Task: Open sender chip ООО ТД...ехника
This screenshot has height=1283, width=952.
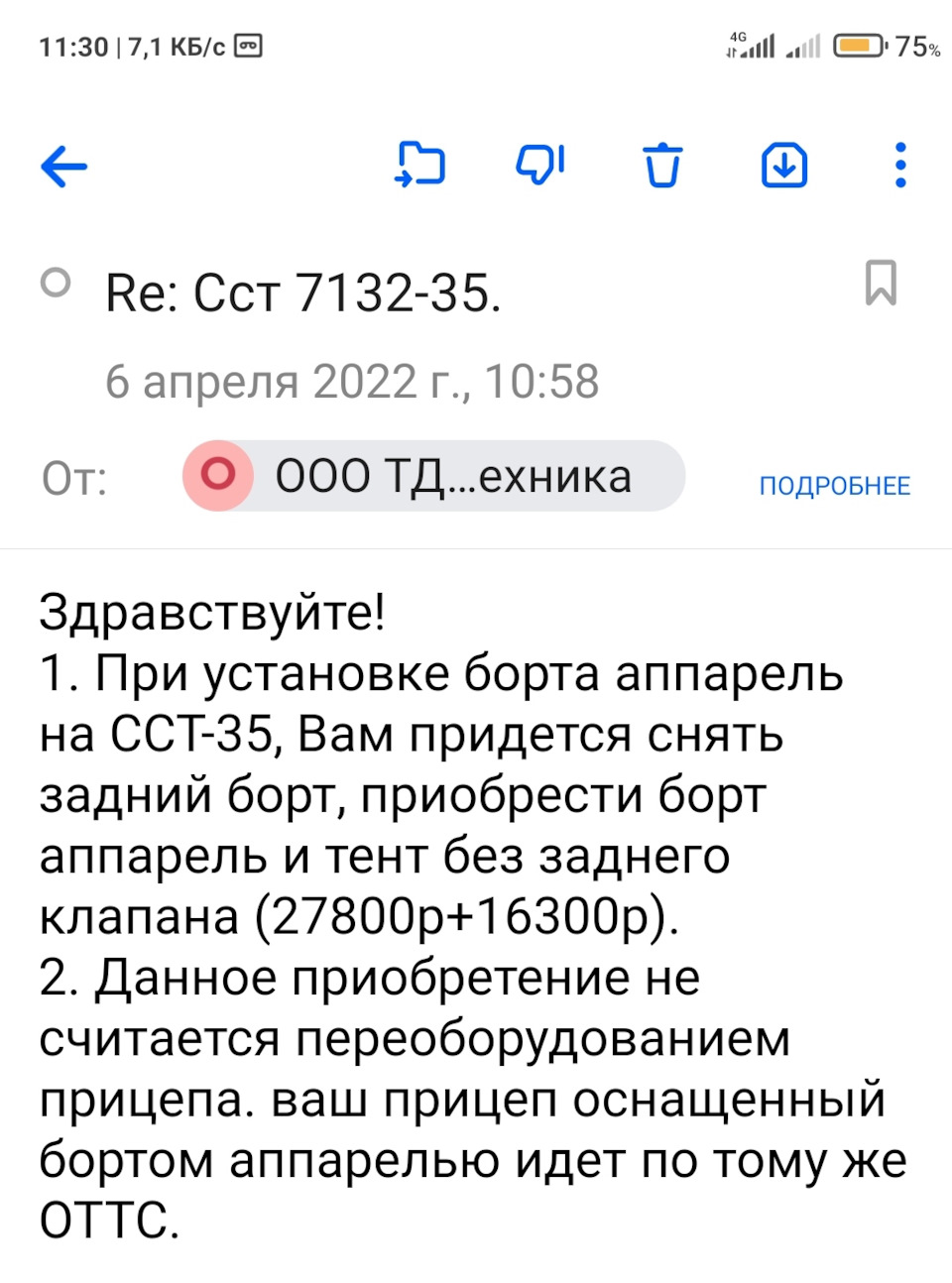Action: point(433,476)
